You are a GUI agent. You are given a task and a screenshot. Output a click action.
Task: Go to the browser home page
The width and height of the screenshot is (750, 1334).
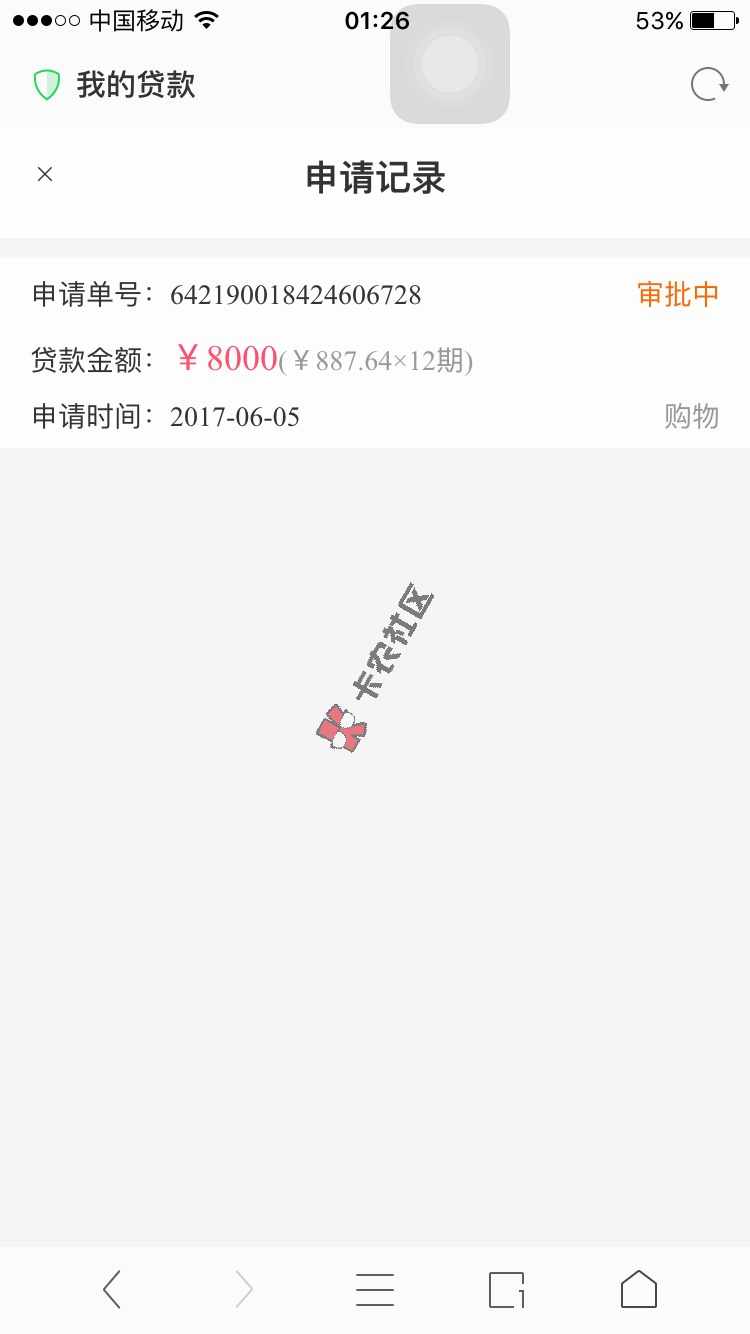click(638, 1289)
